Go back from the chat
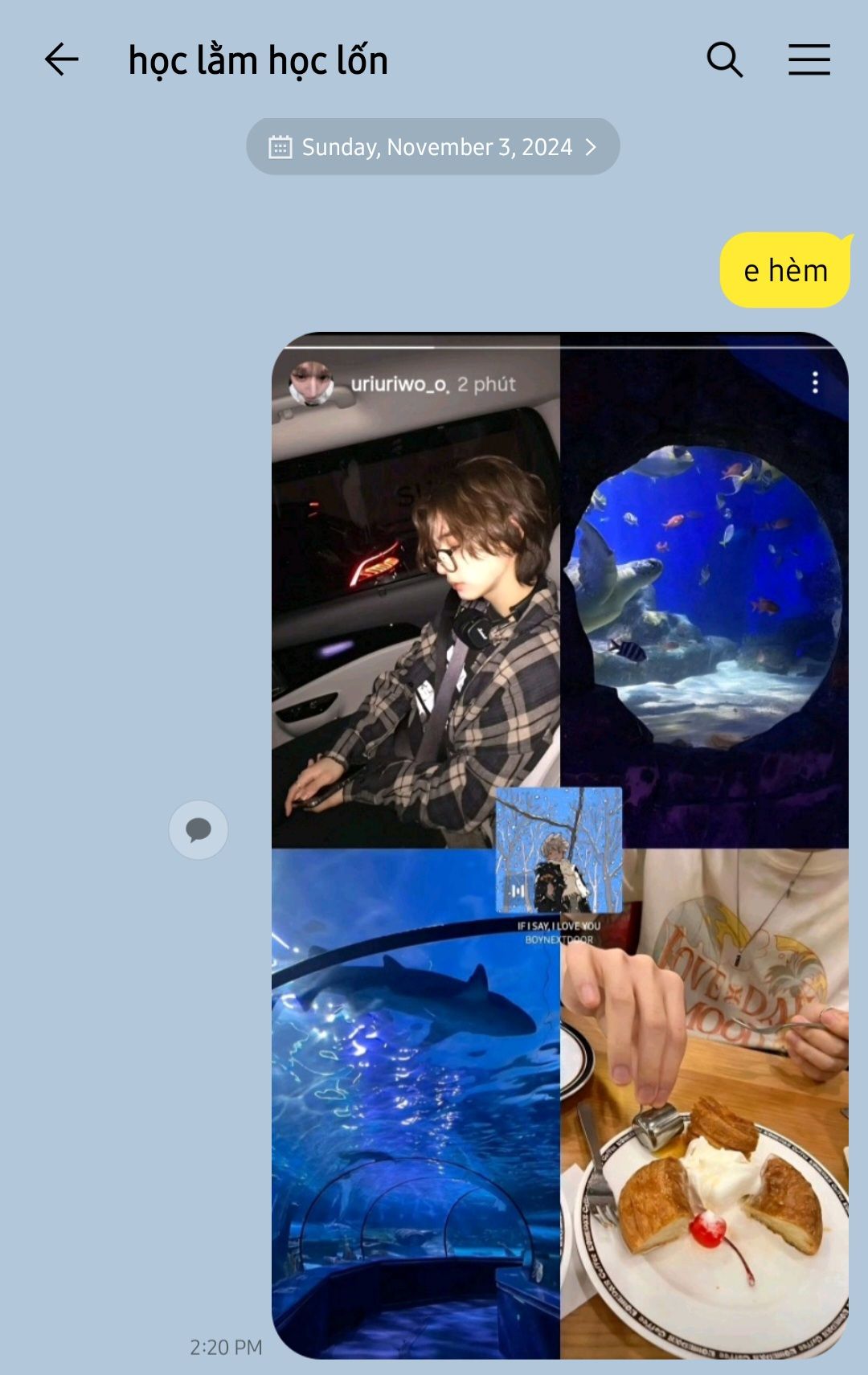The image size is (868, 1375). click(x=61, y=60)
